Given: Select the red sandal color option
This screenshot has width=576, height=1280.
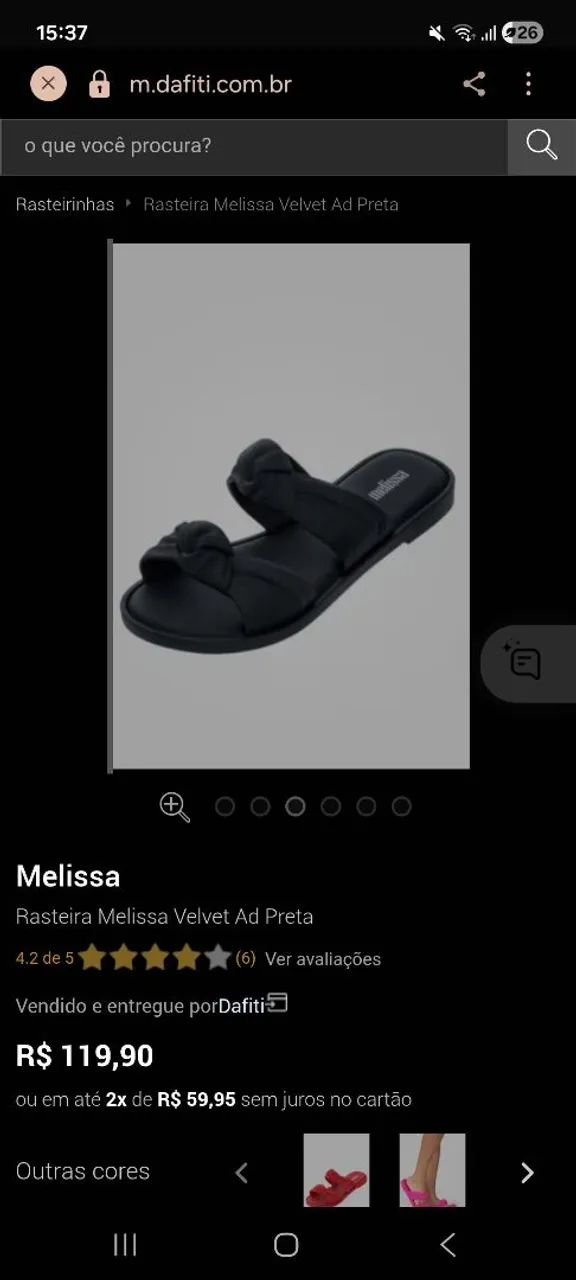Looking at the screenshot, I should 336,1170.
